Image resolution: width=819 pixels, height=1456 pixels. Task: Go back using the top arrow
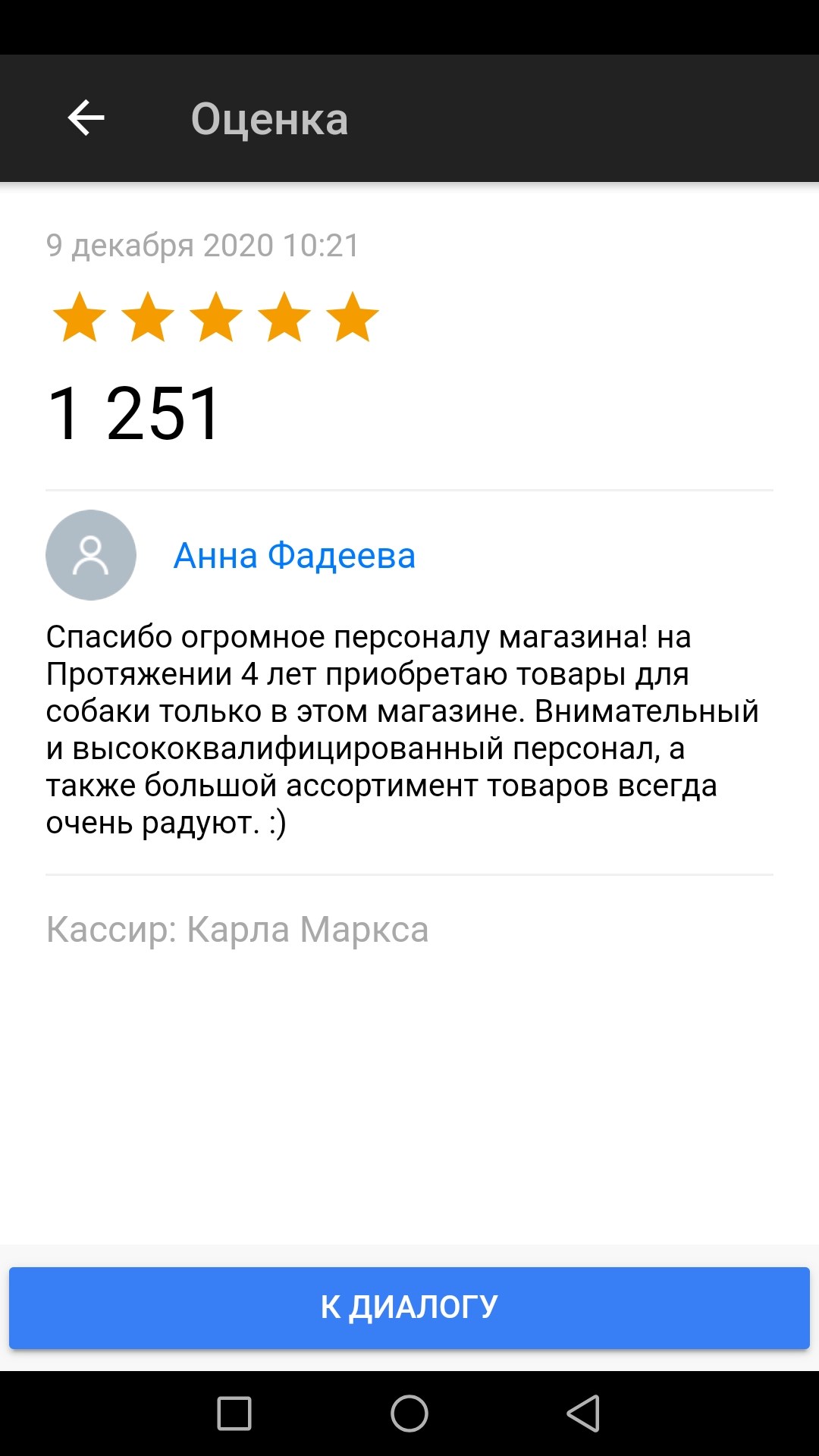coord(86,118)
